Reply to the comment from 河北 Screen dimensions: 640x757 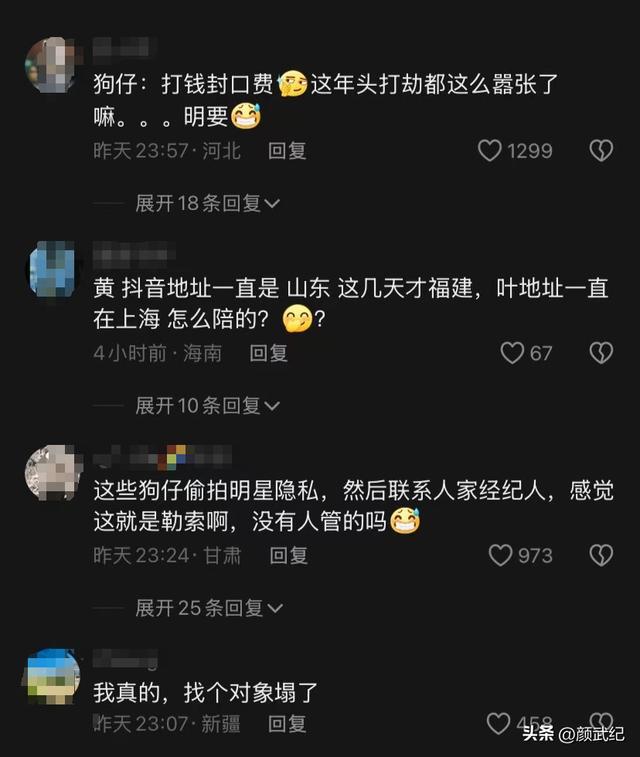coord(287,151)
